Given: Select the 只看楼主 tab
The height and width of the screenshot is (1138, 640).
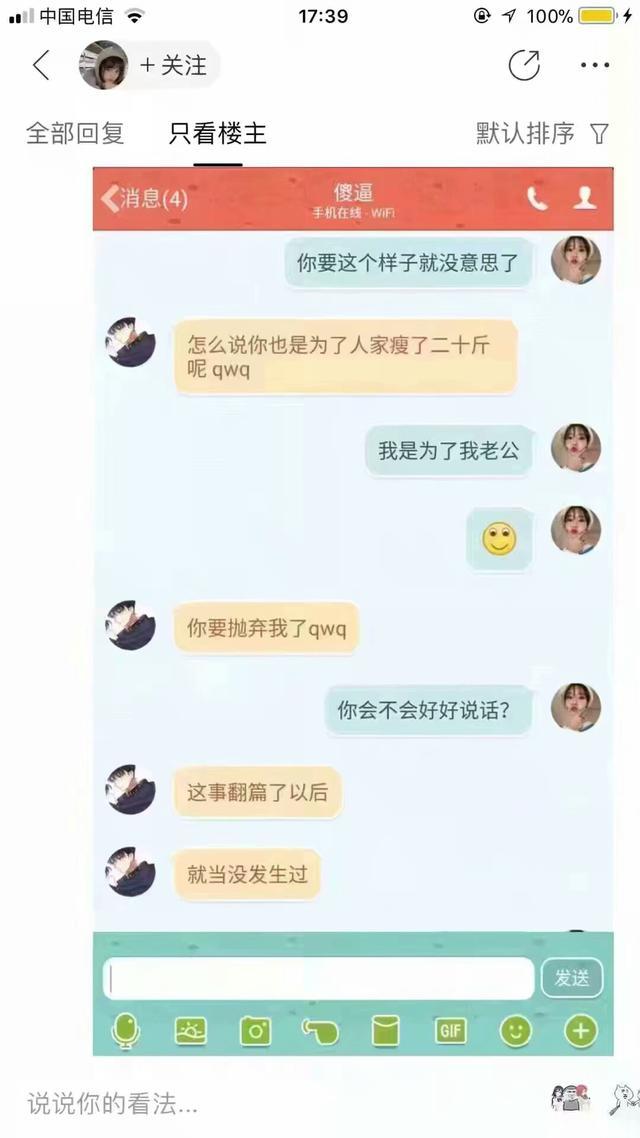Looking at the screenshot, I should [x=217, y=133].
